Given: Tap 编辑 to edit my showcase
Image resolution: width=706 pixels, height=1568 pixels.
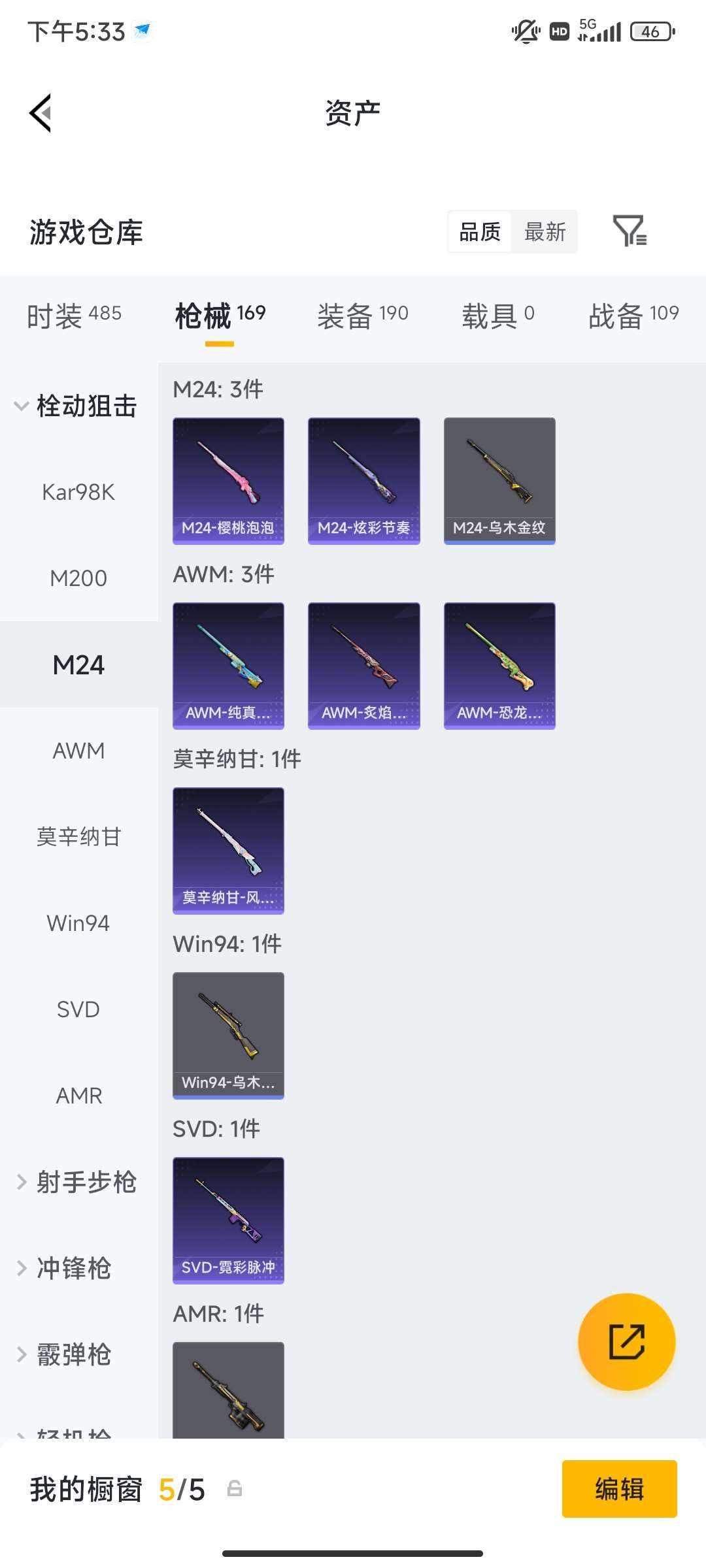Looking at the screenshot, I should [619, 1489].
